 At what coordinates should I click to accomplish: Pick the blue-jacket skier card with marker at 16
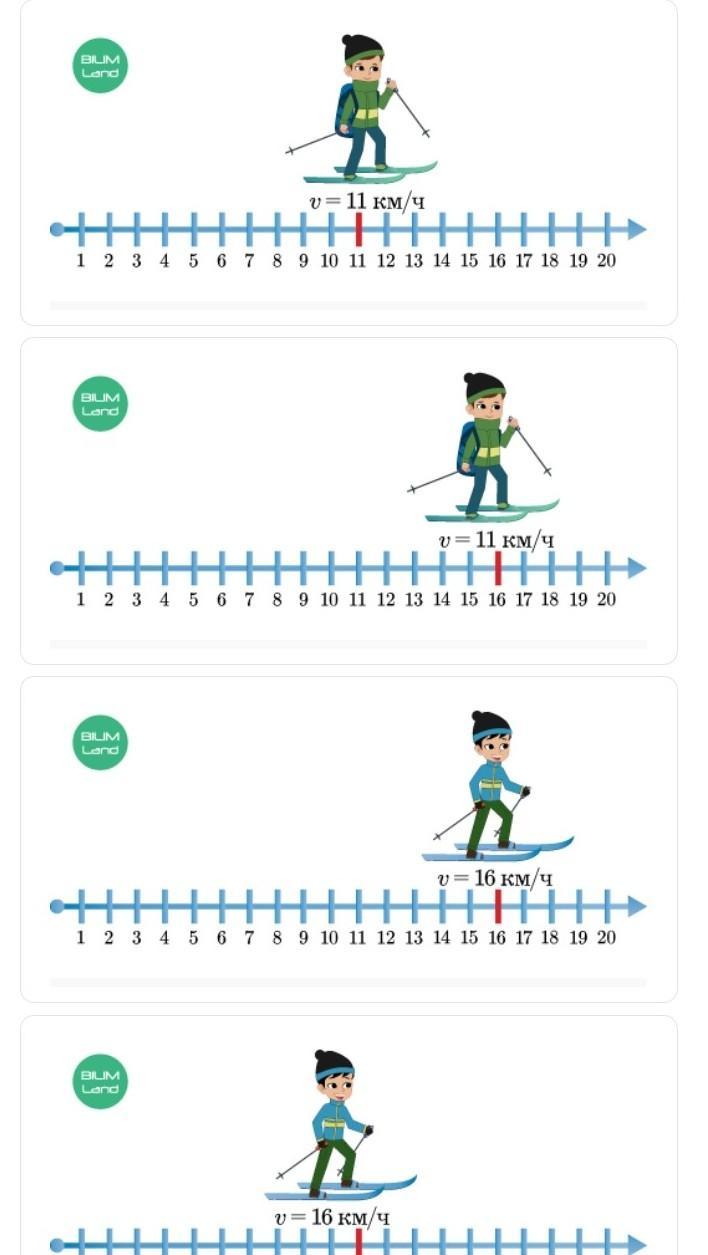coord(349,840)
